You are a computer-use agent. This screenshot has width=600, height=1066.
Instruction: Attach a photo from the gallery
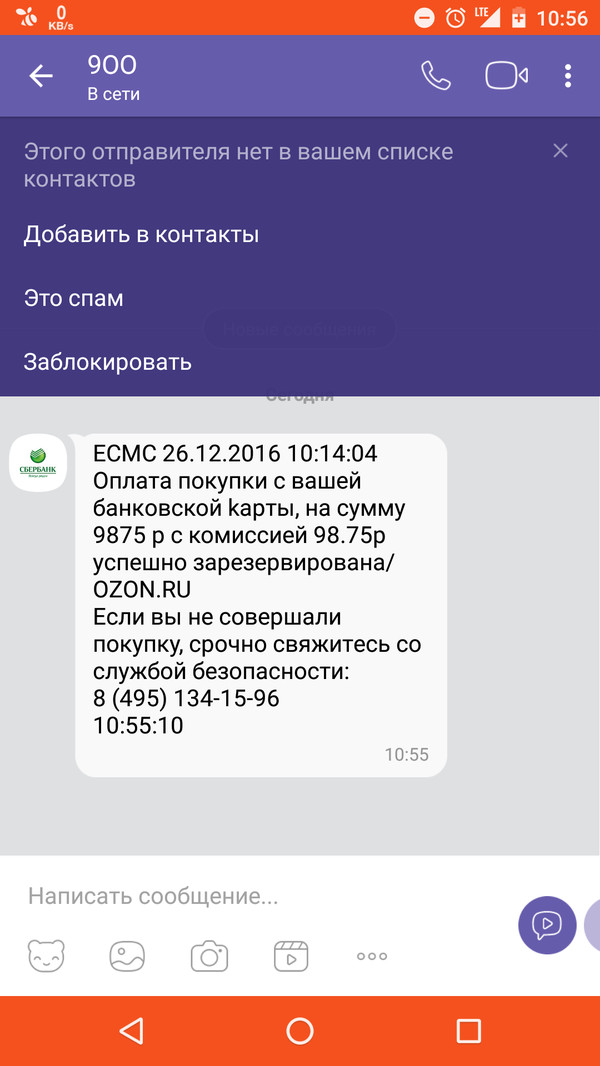(127, 956)
